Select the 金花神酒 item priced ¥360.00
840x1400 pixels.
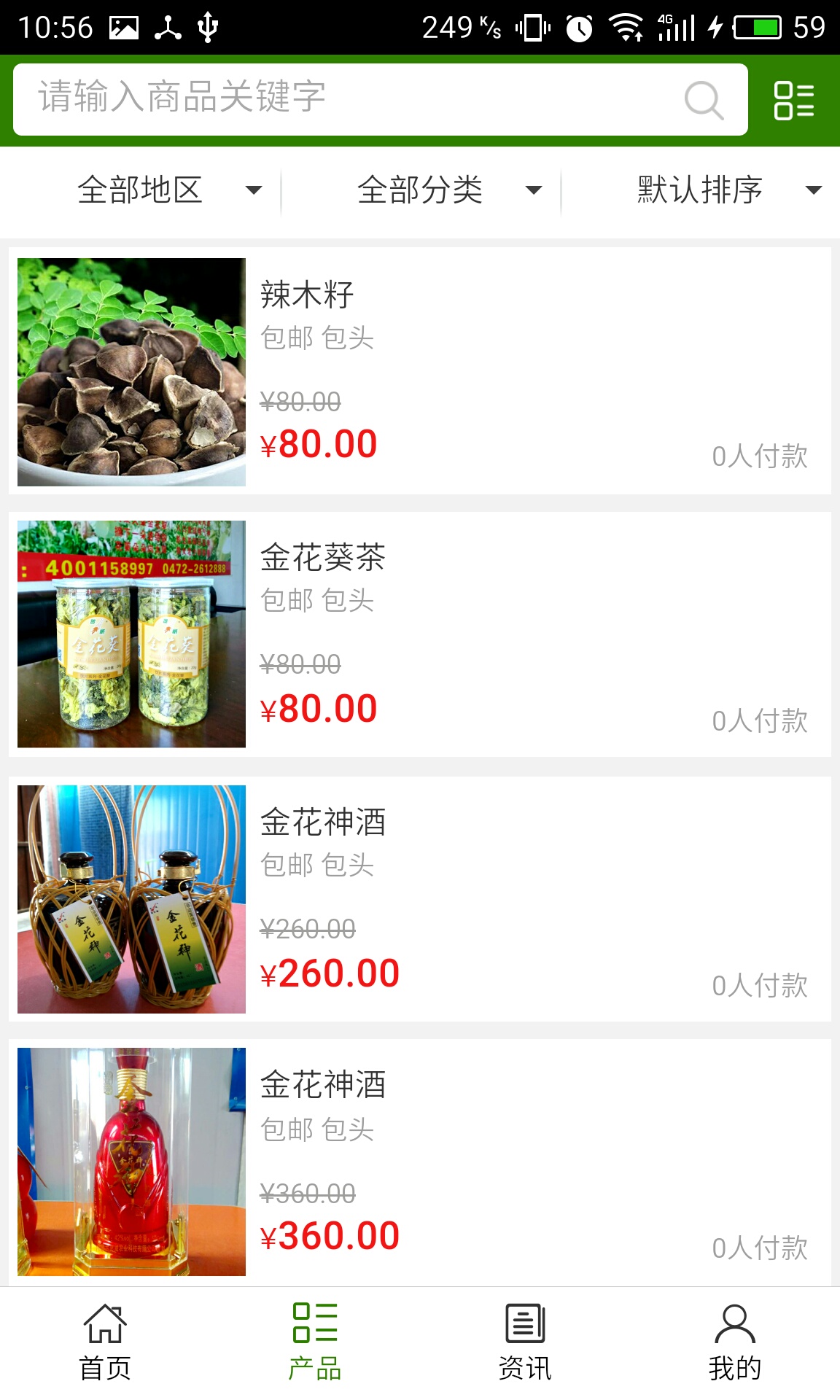420,1161
